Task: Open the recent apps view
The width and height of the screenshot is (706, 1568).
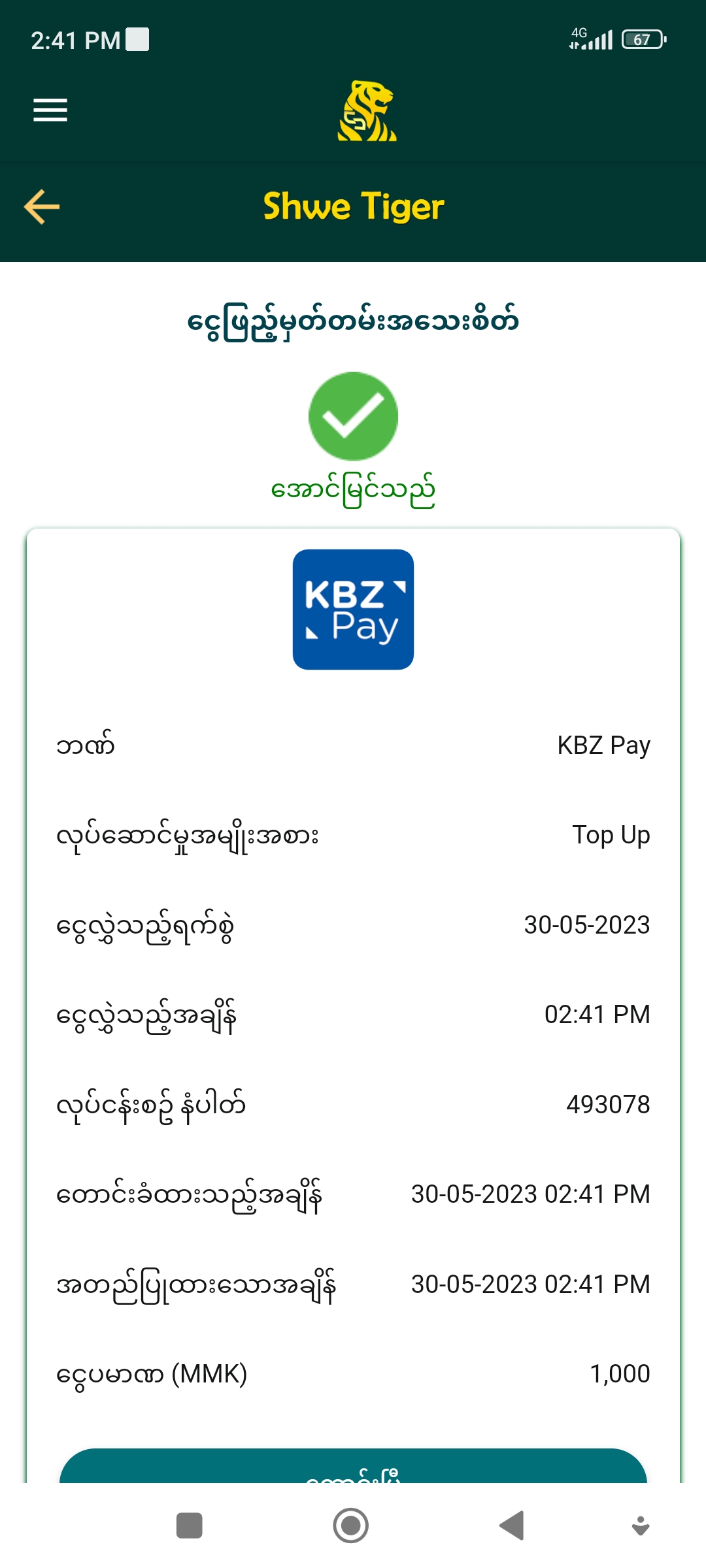Action: pos(190,1526)
